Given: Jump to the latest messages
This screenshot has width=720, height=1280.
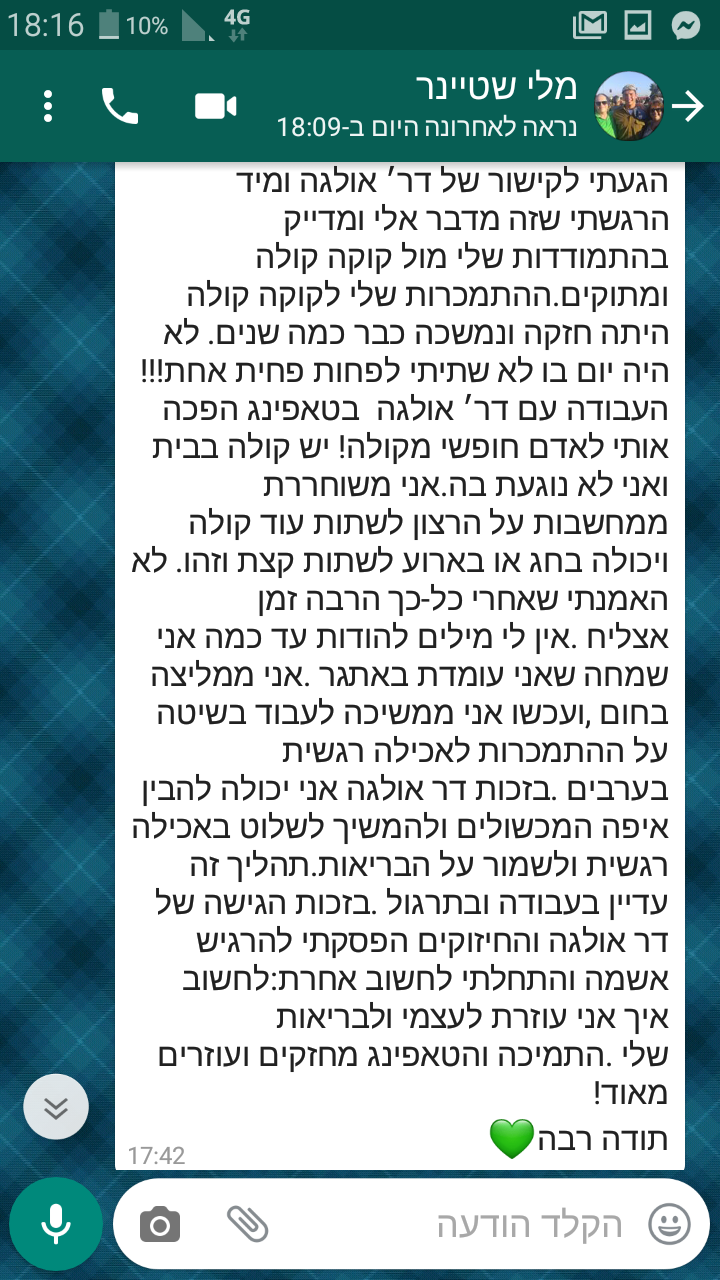Looking at the screenshot, I should pyautogui.click(x=56, y=1106).
